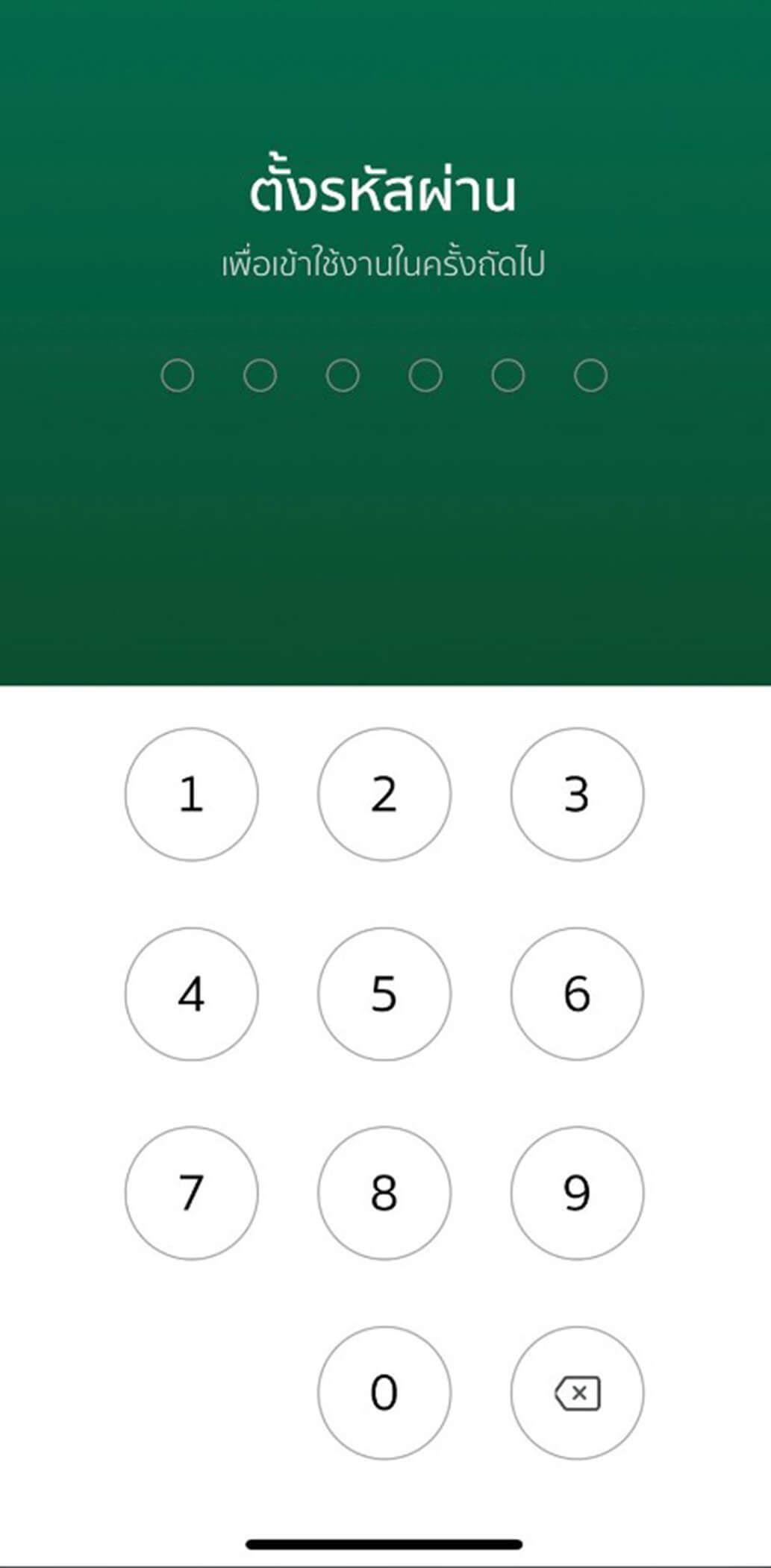Image resolution: width=771 pixels, height=1568 pixels.
Task: Tap the 0 key
Action: click(x=384, y=1392)
